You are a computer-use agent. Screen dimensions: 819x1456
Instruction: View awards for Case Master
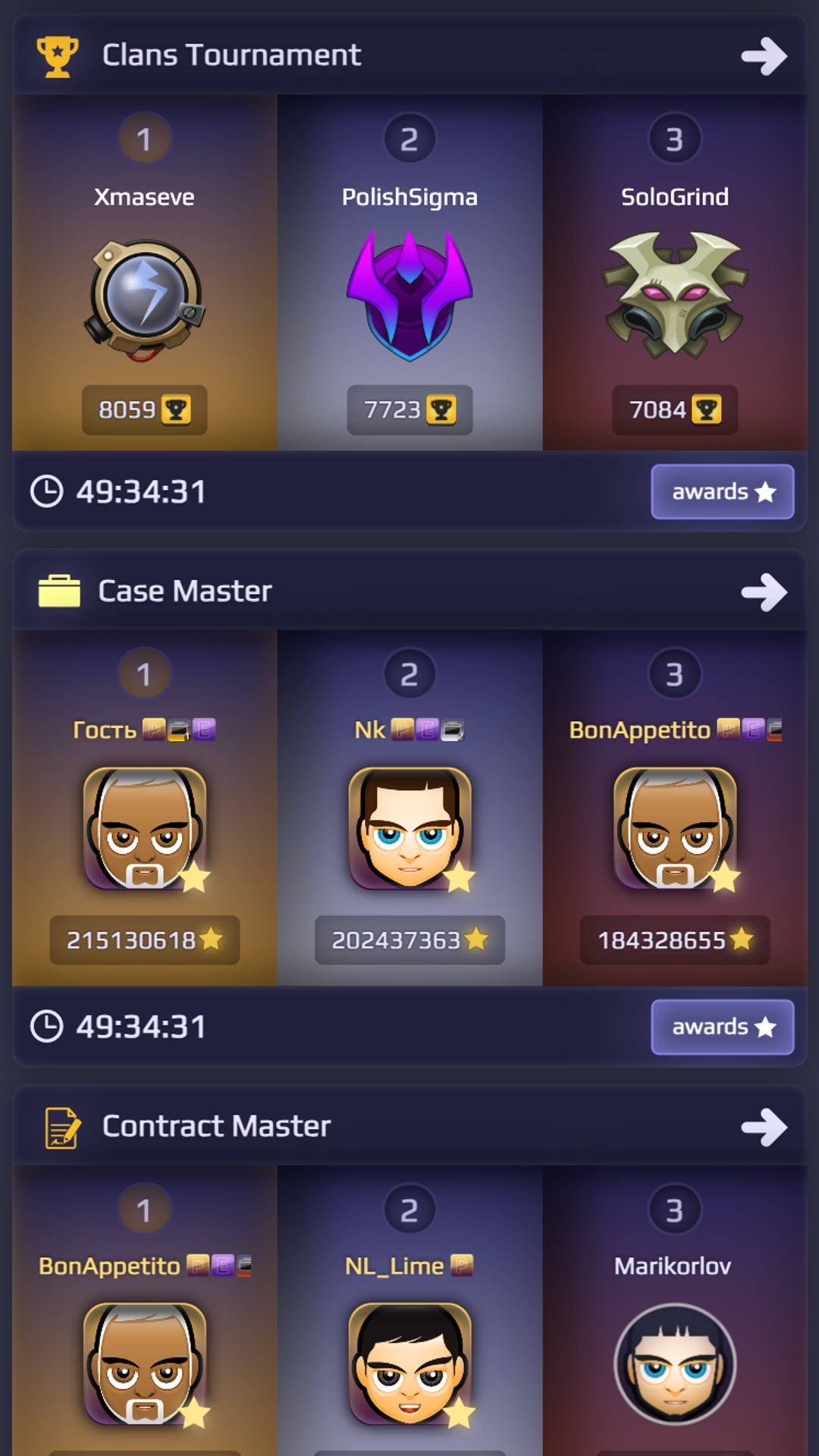(x=722, y=1027)
